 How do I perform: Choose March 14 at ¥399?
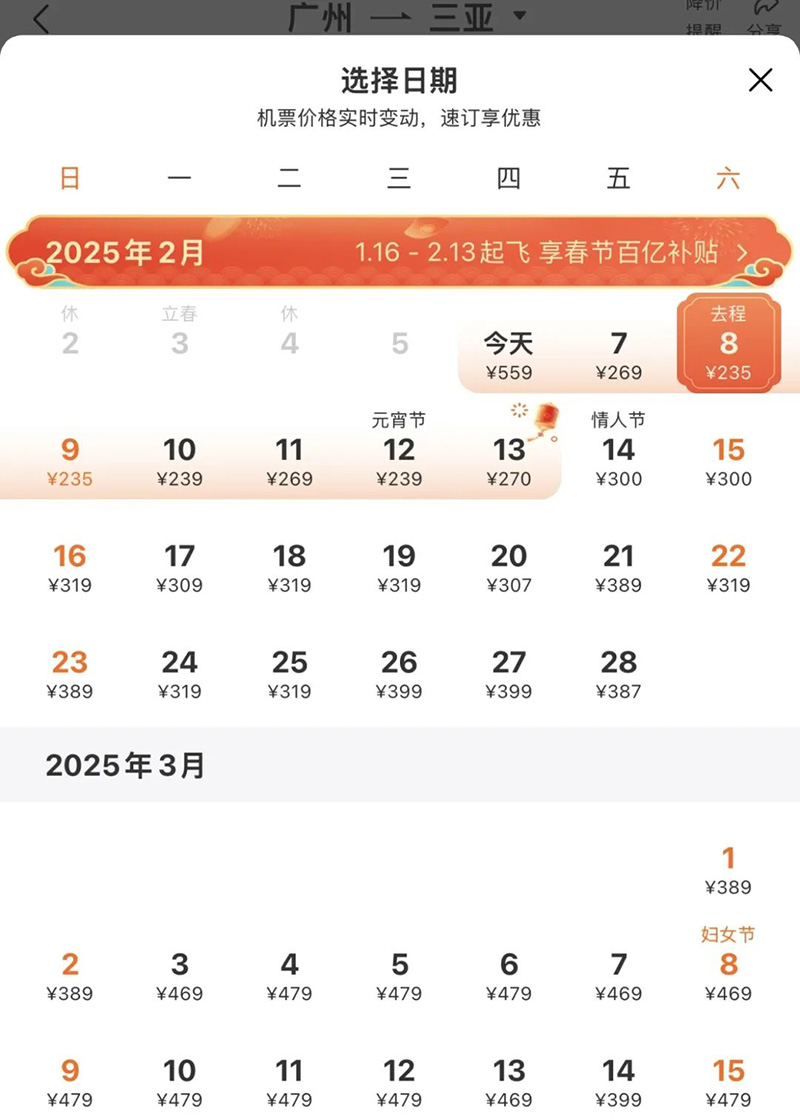(619, 1082)
